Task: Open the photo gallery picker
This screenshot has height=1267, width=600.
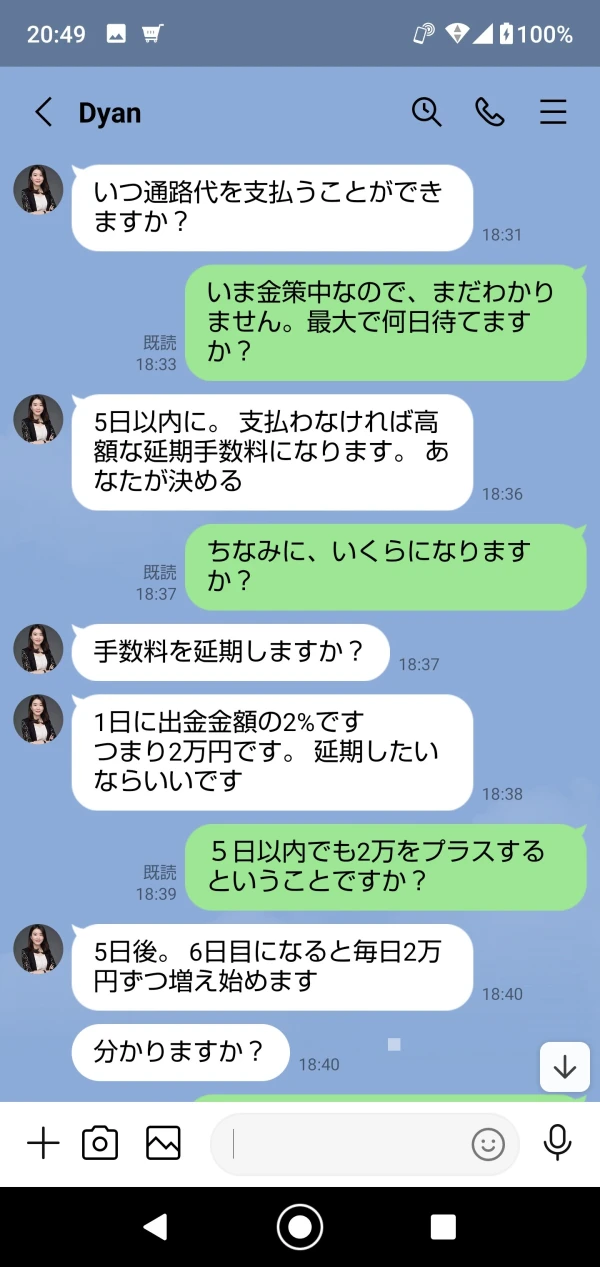Action: pos(163,1143)
